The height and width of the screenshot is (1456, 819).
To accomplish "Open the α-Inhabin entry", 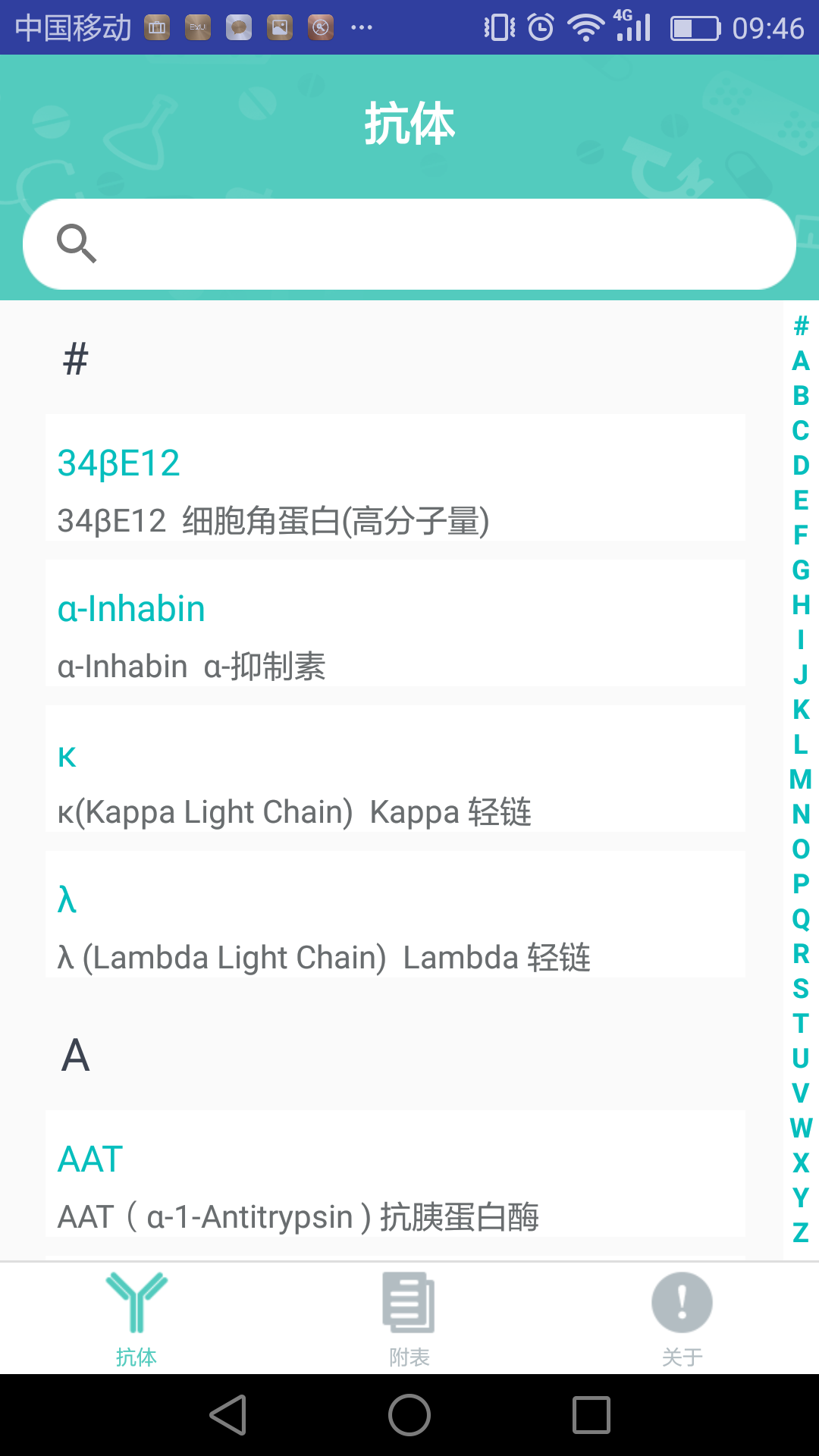I will pyautogui.click(x=394, y=623).
